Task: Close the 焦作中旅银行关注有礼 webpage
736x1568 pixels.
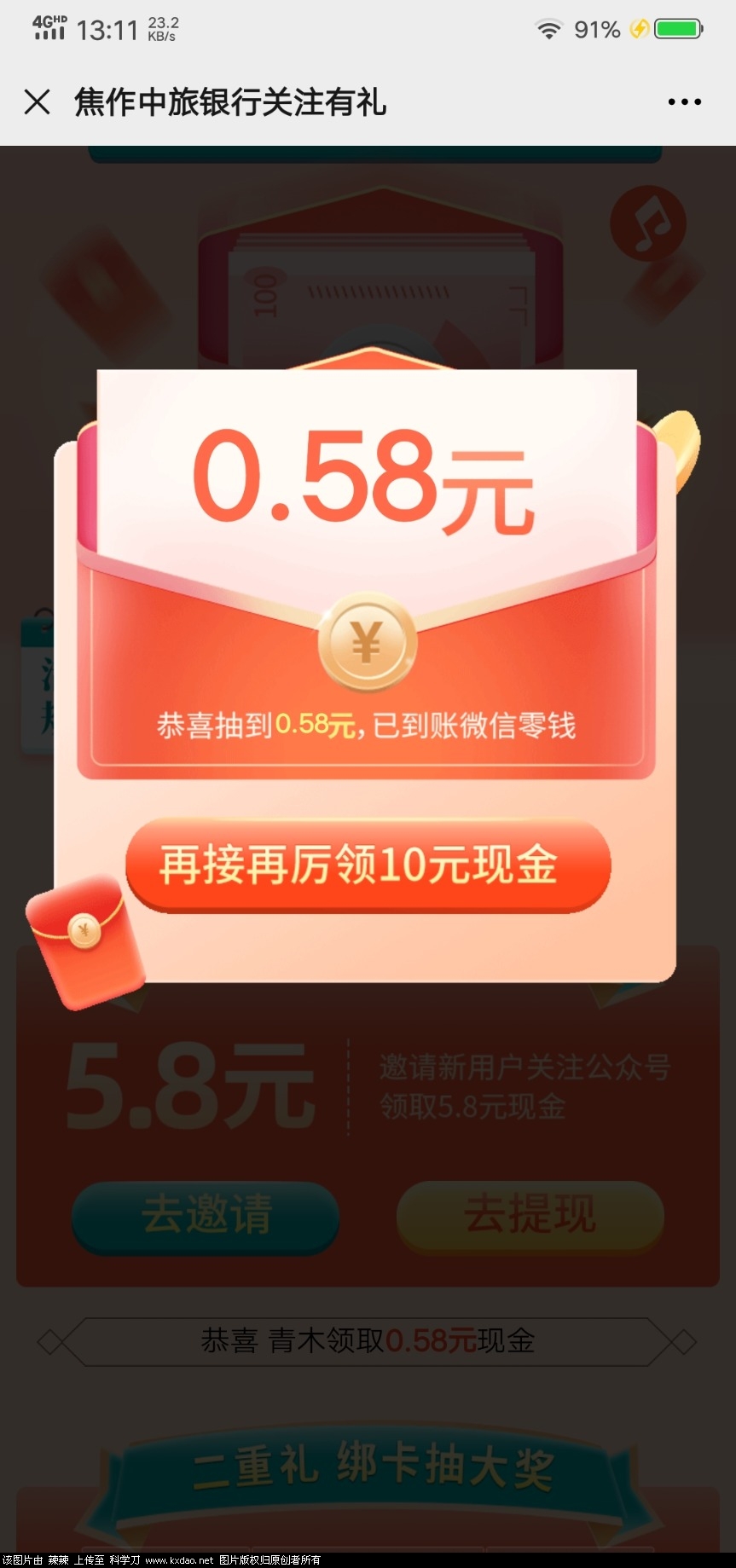Action: (x=37, y=102)
